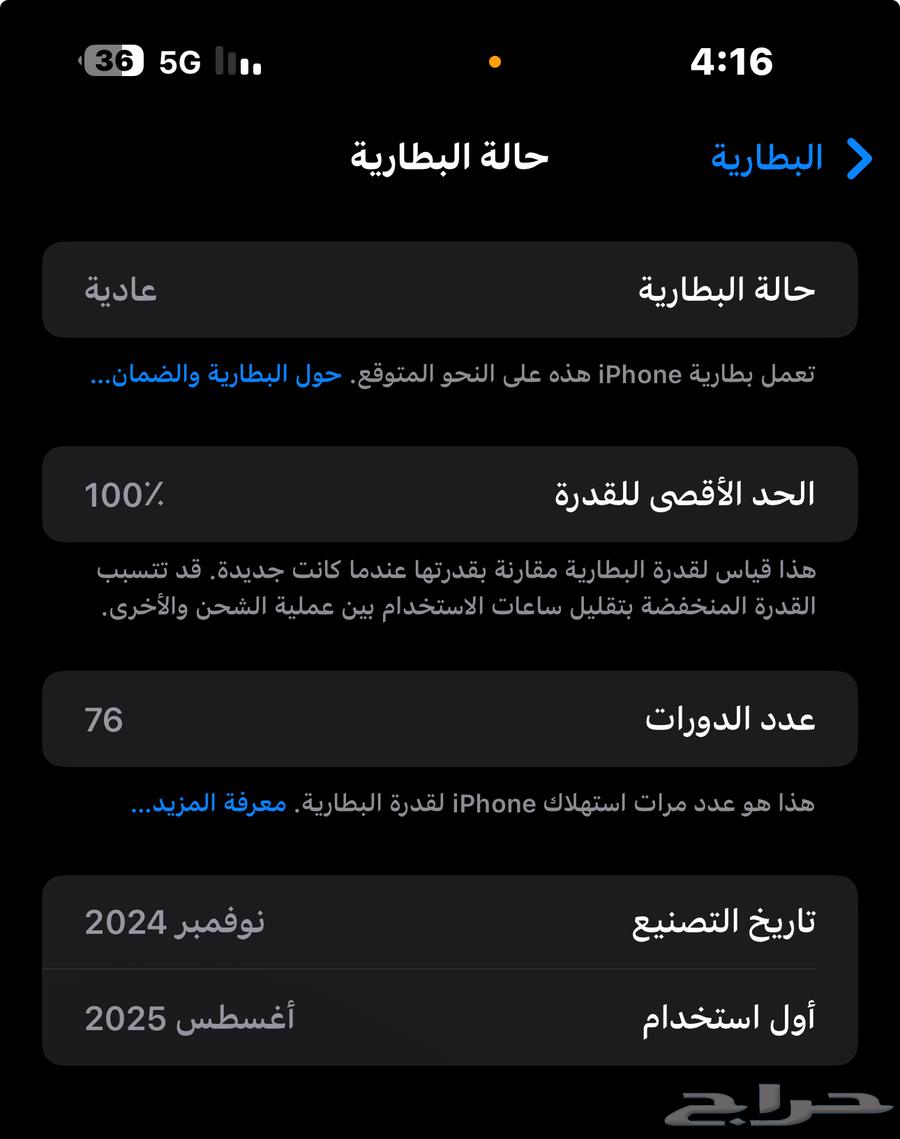The width and height of the screenshot is (900, 1139).
Task: Select the عدد الدورات row
Action: (x=450, y=718)
